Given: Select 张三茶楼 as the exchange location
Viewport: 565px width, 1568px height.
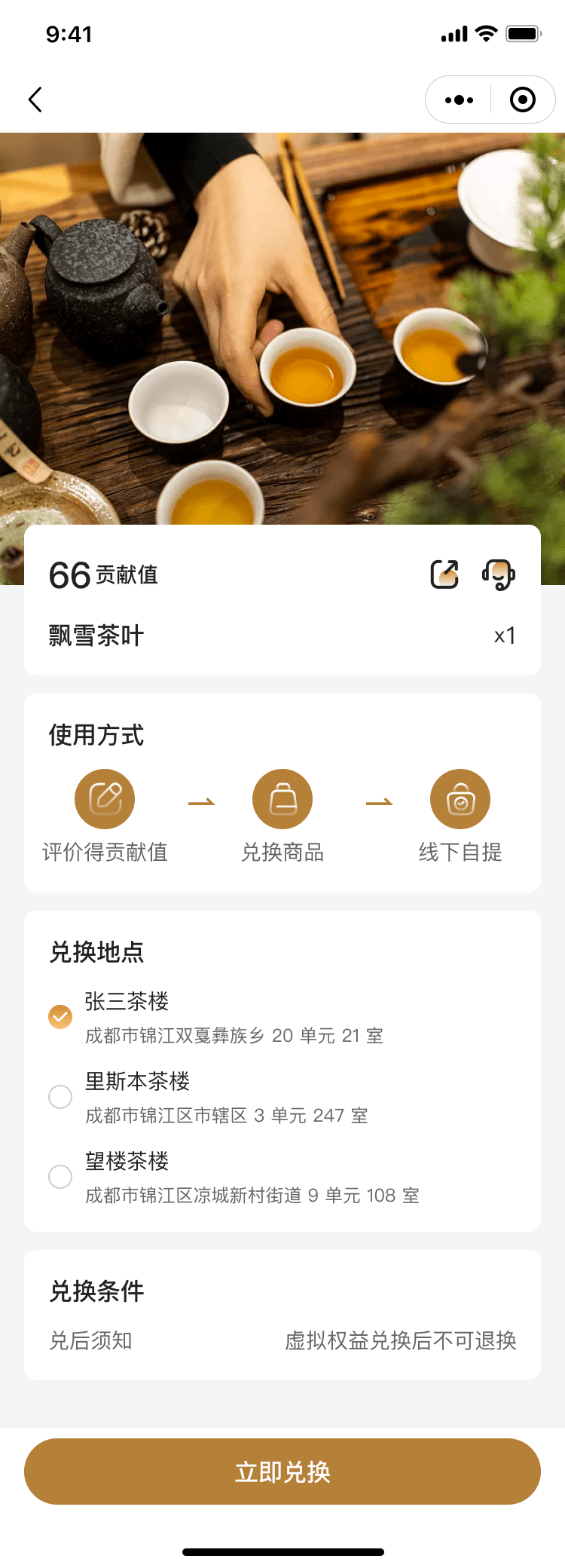Looking at the screenshot, I should click(60, 1017).
